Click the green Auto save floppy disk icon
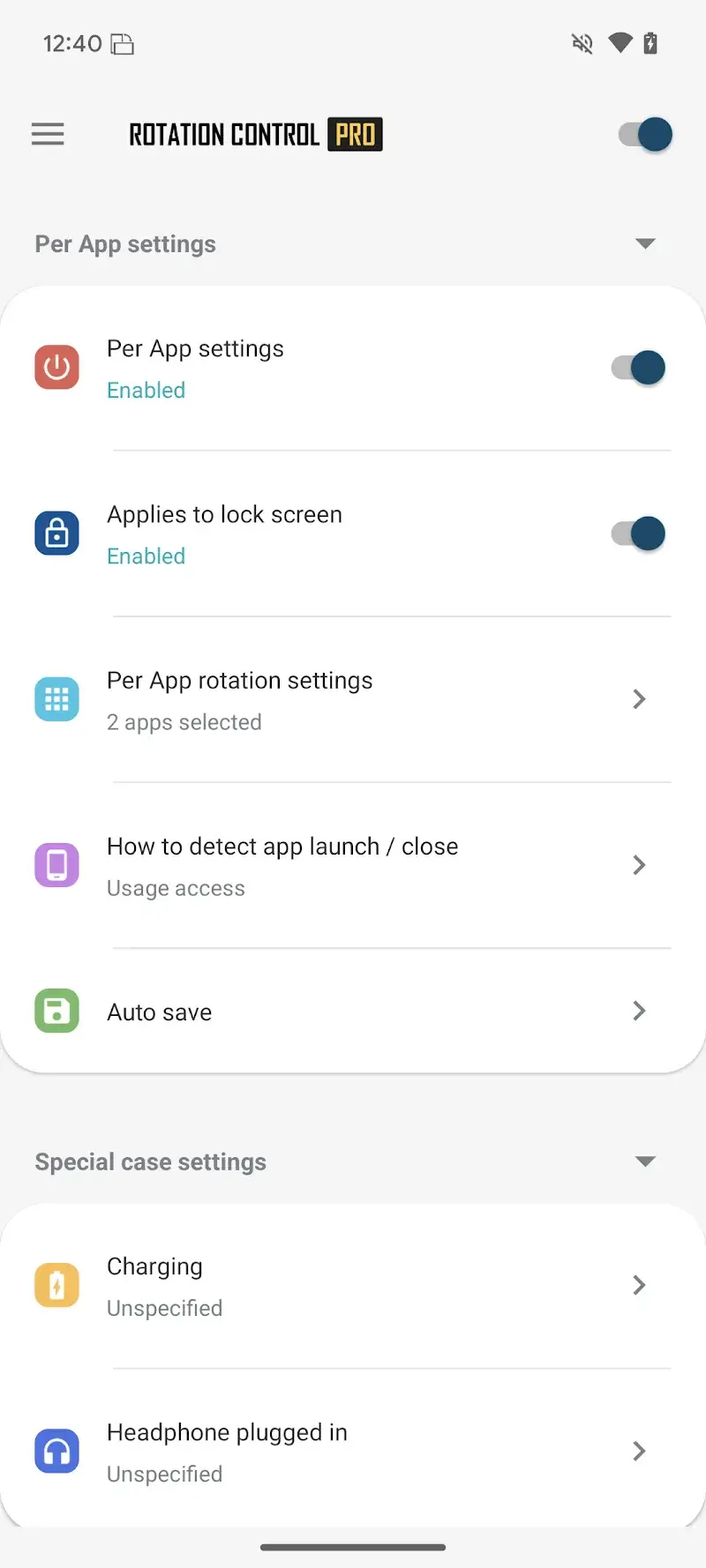The height and width of the screenshot is (1568, 706). point(56,1012)
